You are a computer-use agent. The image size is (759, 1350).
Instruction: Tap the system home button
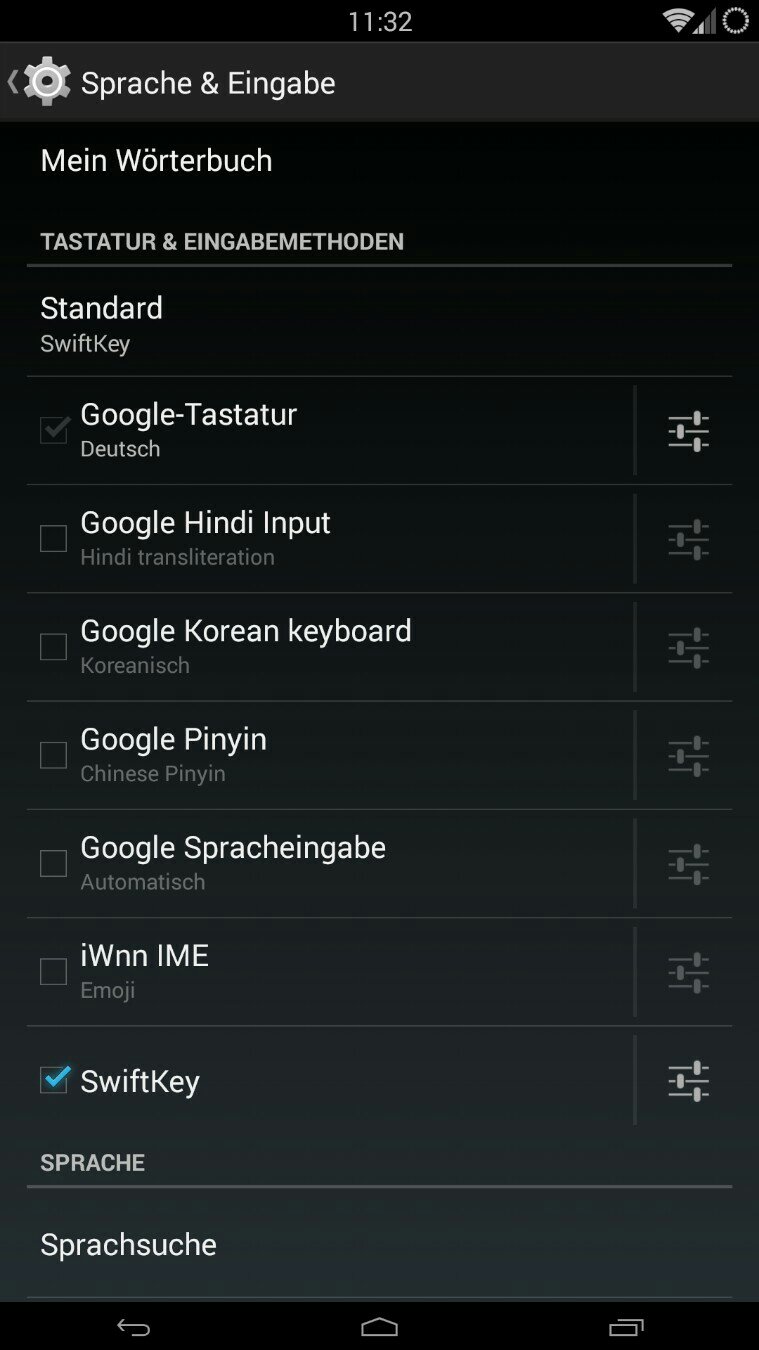pyautogui.click(x=379, y=1327)
